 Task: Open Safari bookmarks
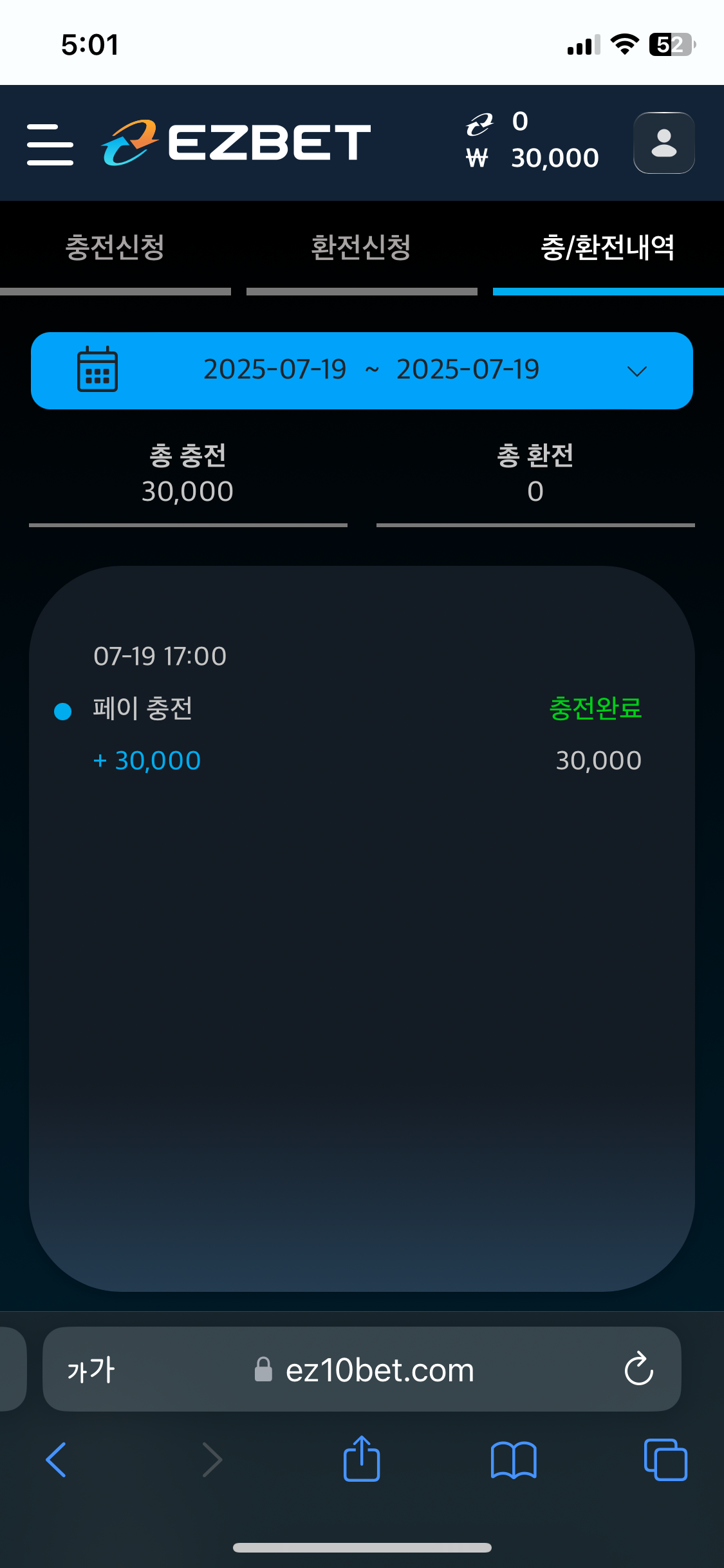513,1459
